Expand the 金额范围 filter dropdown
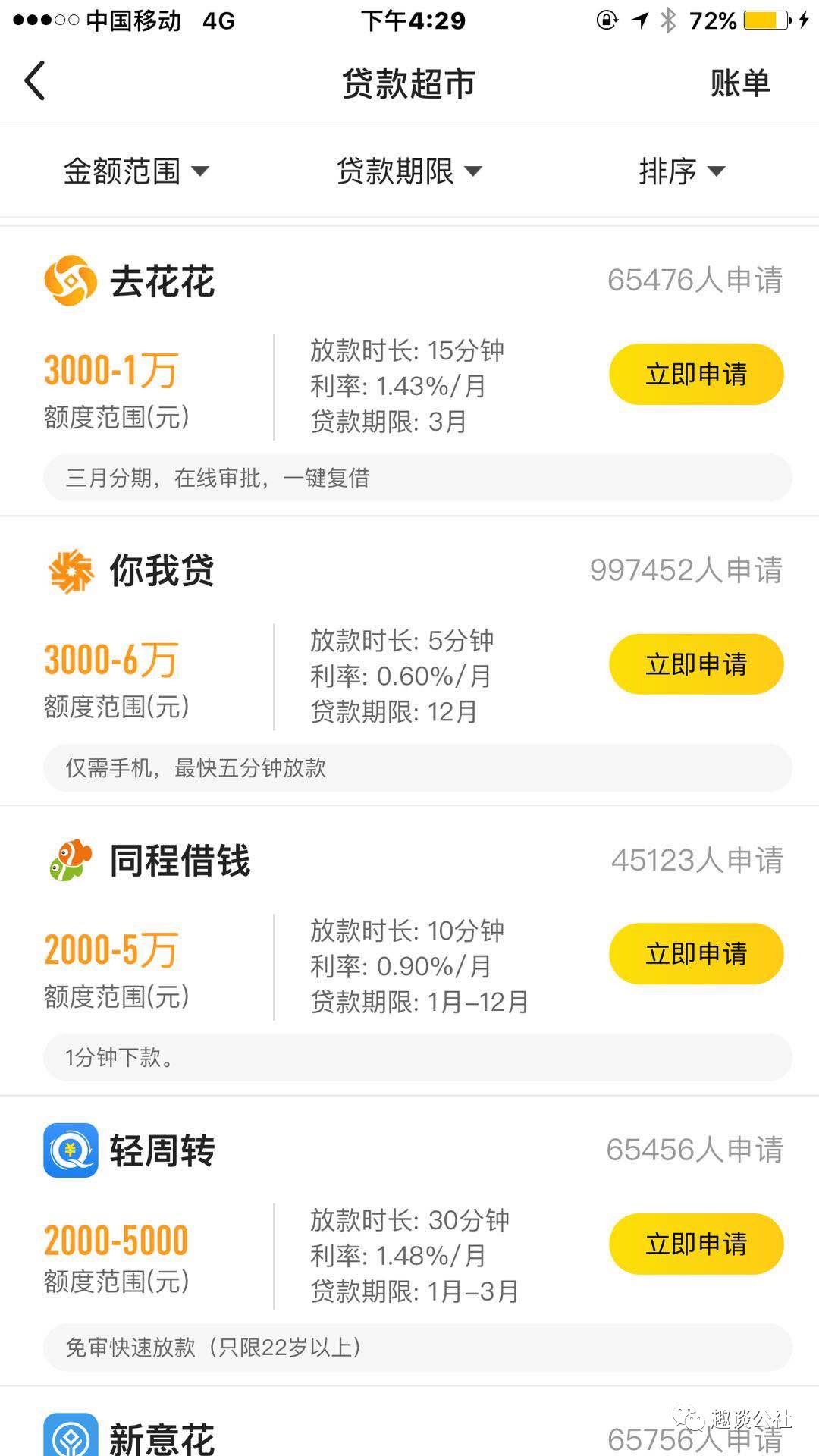This screenshot has width=819, height=1456. point(136,171)
